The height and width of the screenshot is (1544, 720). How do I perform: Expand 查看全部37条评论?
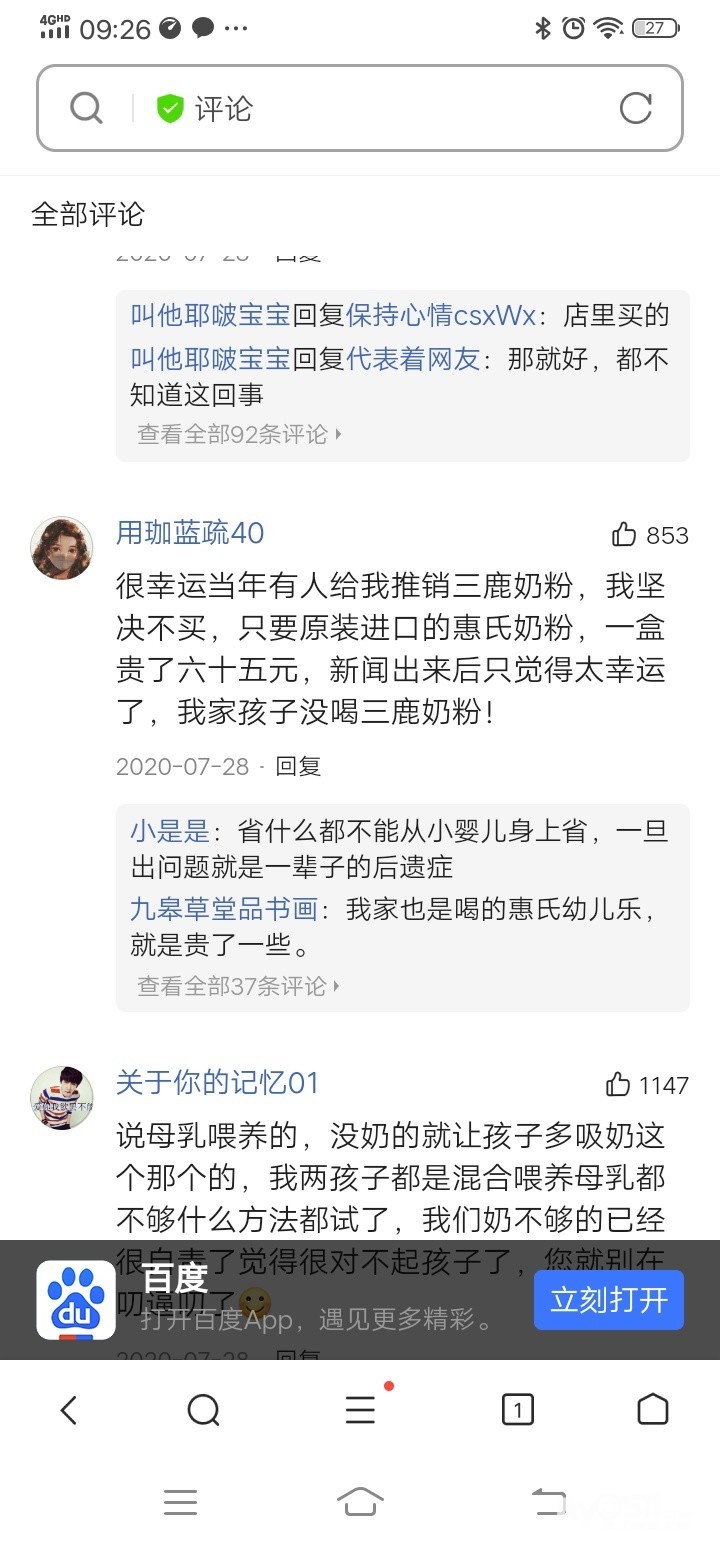coord(239,986)
